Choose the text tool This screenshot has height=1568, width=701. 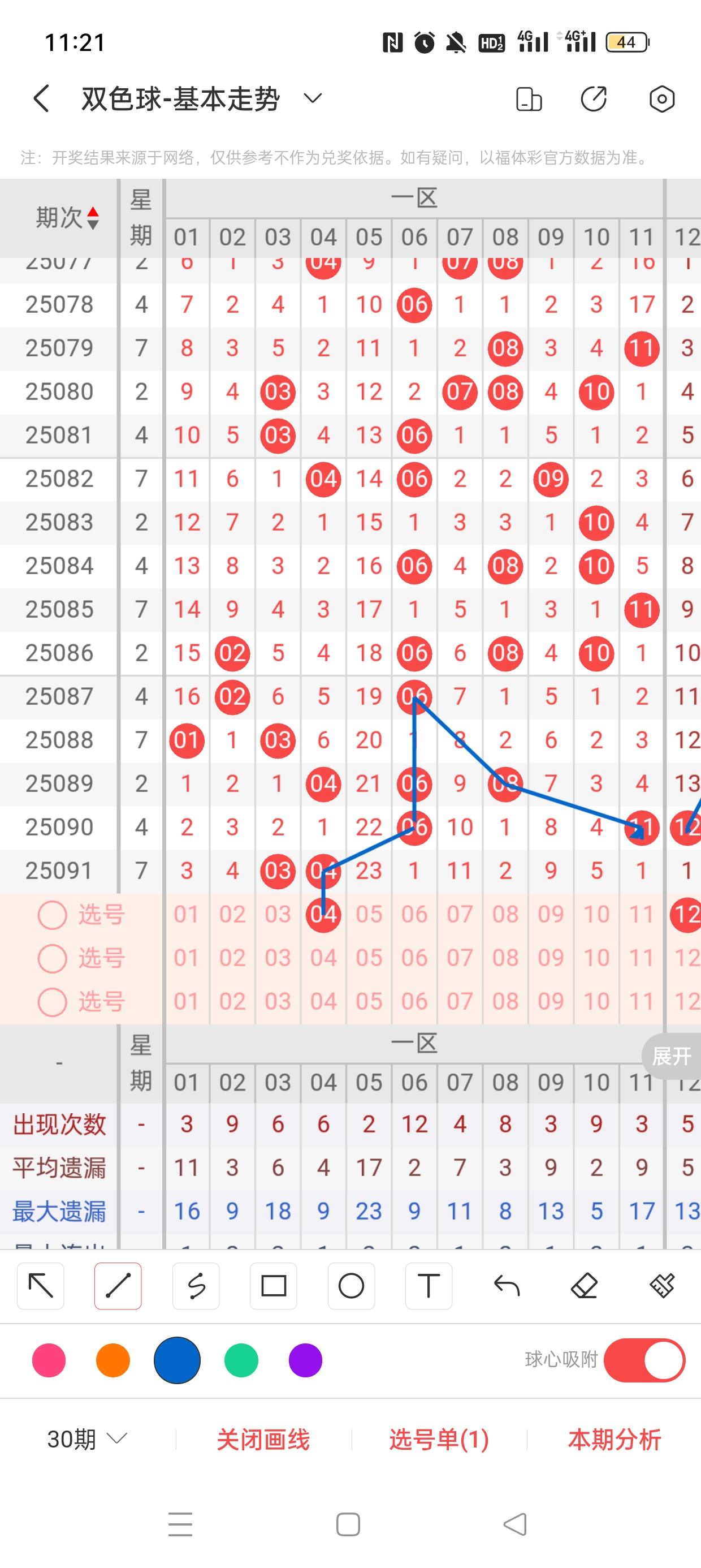pyautogui.click(x=429, y=1286)
